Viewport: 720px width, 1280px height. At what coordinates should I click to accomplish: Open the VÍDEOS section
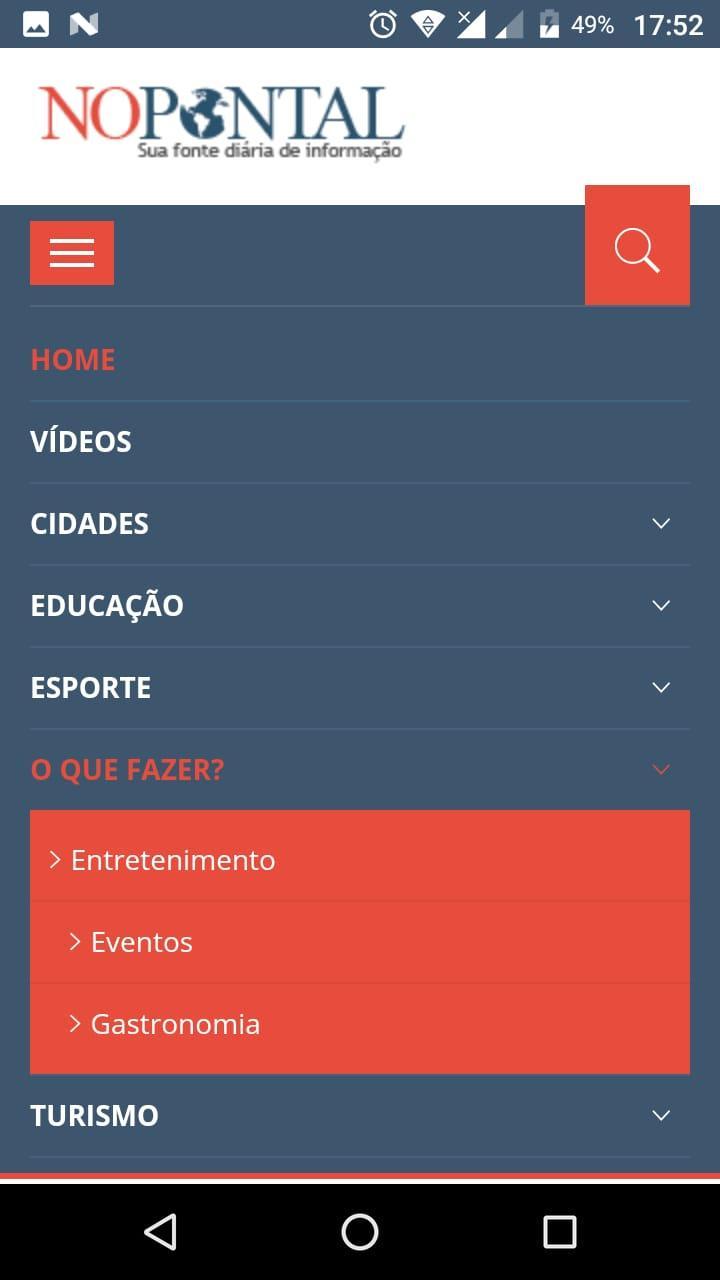point(81,442)
